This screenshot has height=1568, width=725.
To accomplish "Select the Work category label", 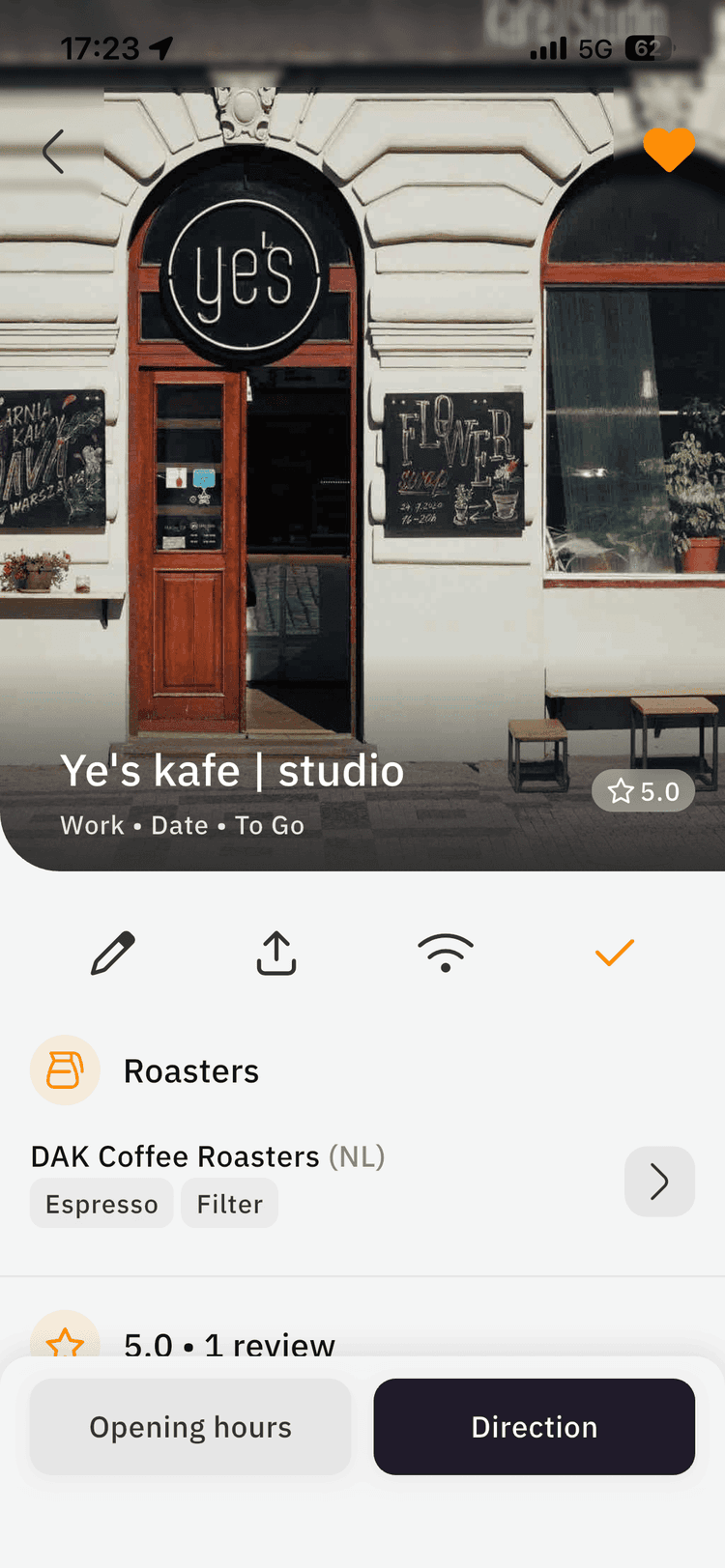I will 92,825.
